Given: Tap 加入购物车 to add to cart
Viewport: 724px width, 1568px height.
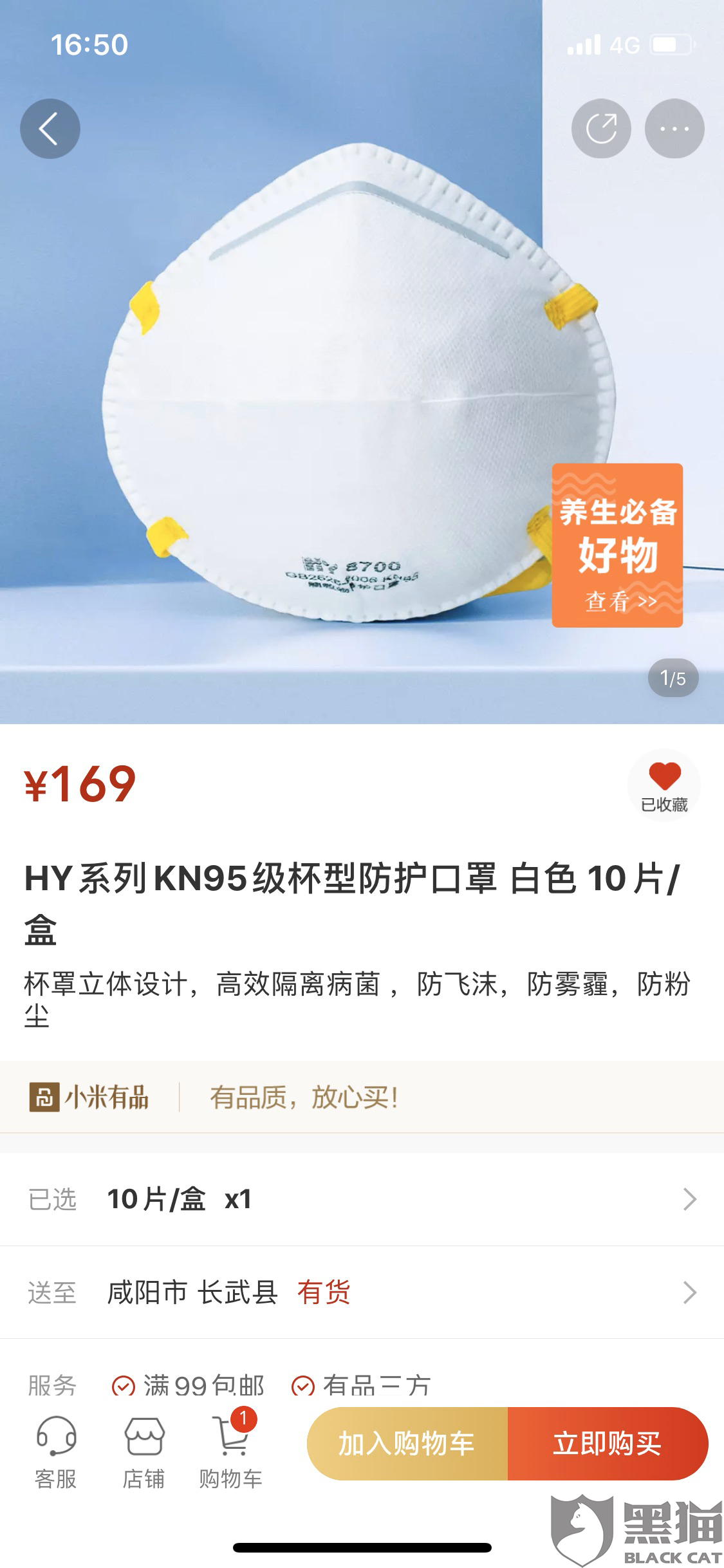Looking at the screenshot, I should point(407,1444).
